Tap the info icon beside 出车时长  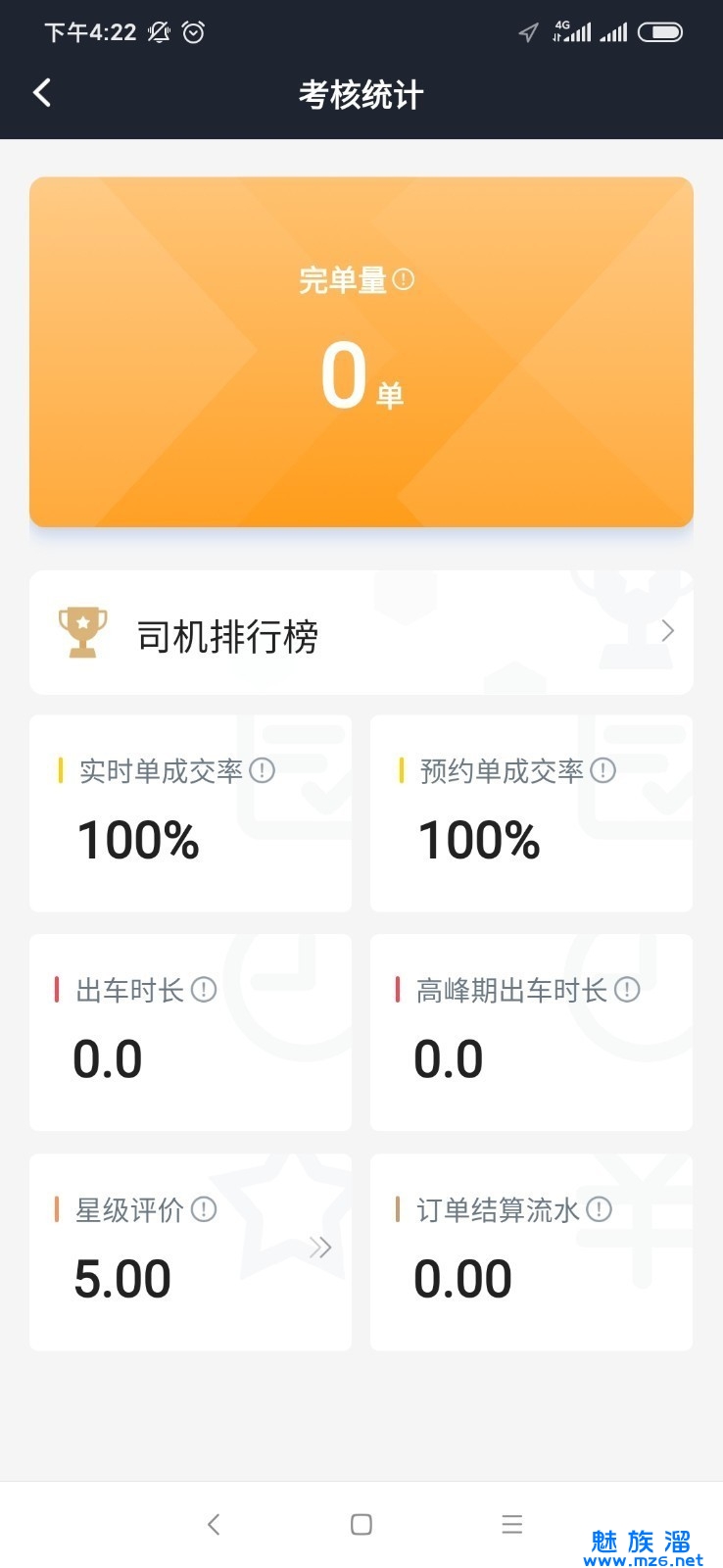tap(203, 990)
